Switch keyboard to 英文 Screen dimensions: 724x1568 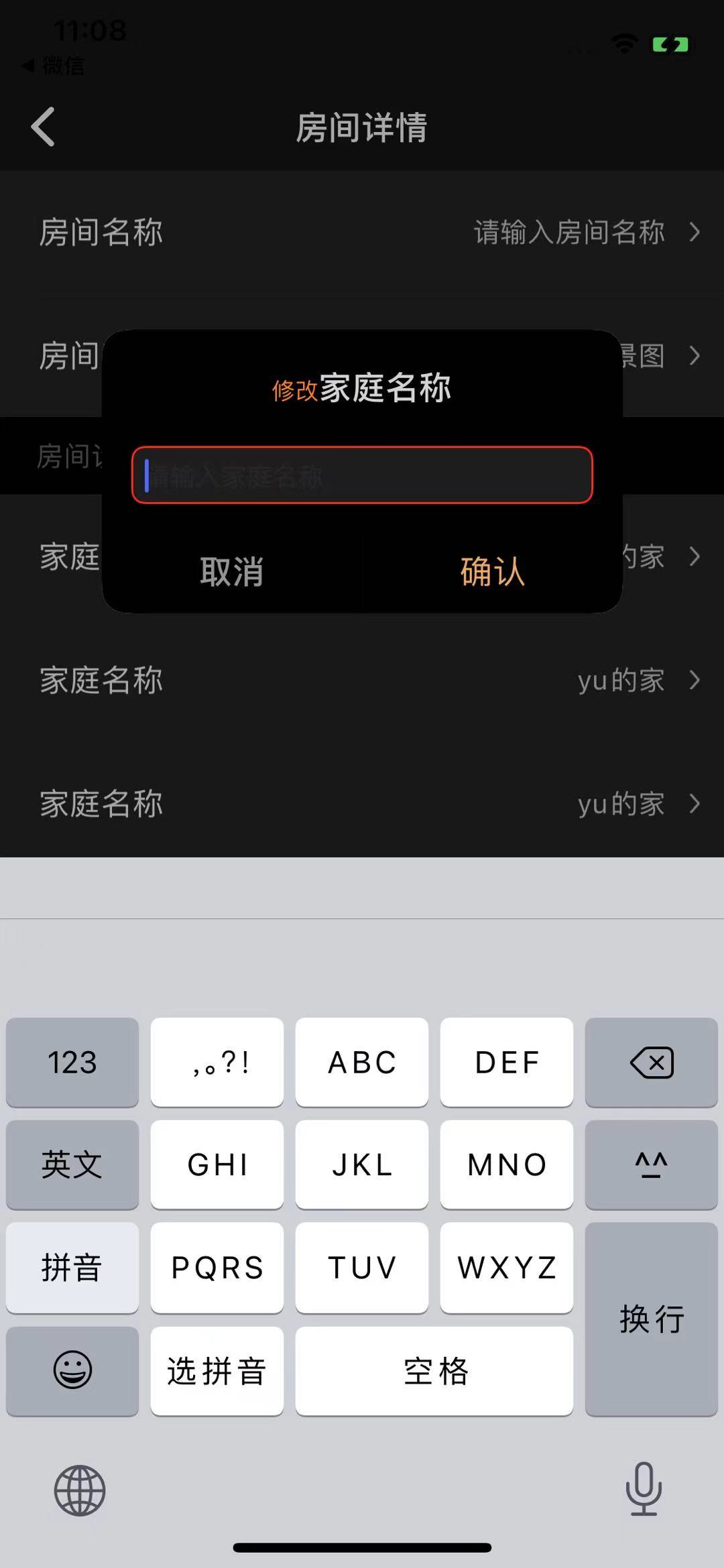[x=72, y=1164]
